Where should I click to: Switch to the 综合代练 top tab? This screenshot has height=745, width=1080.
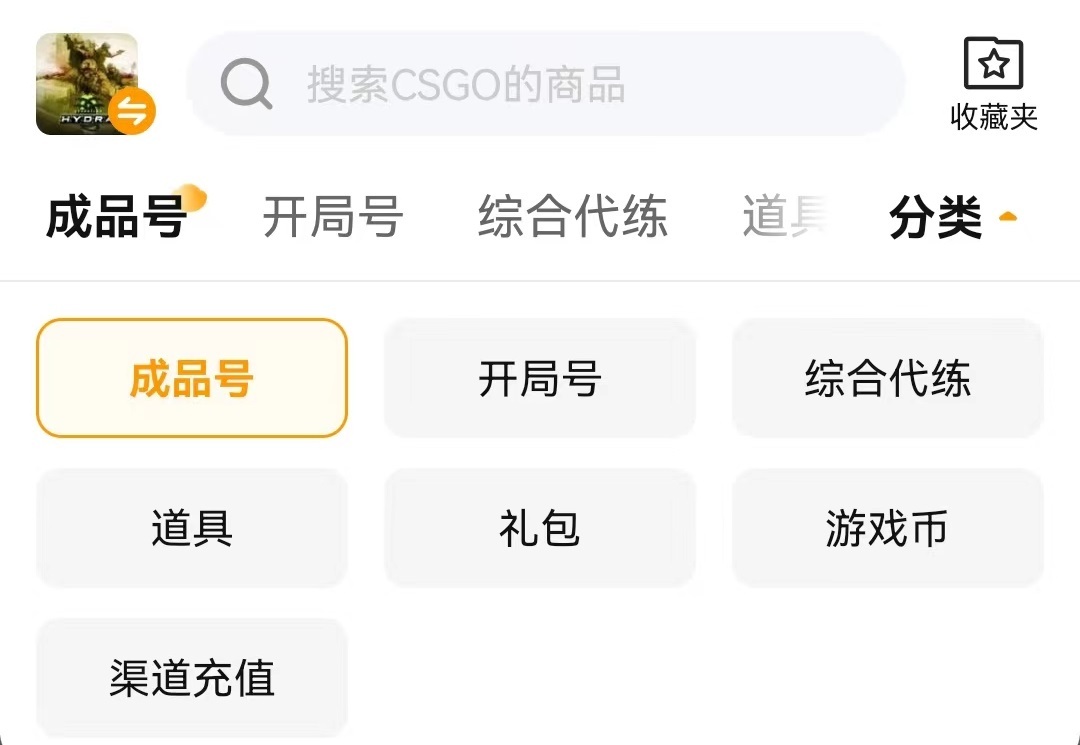pos(572,216)
